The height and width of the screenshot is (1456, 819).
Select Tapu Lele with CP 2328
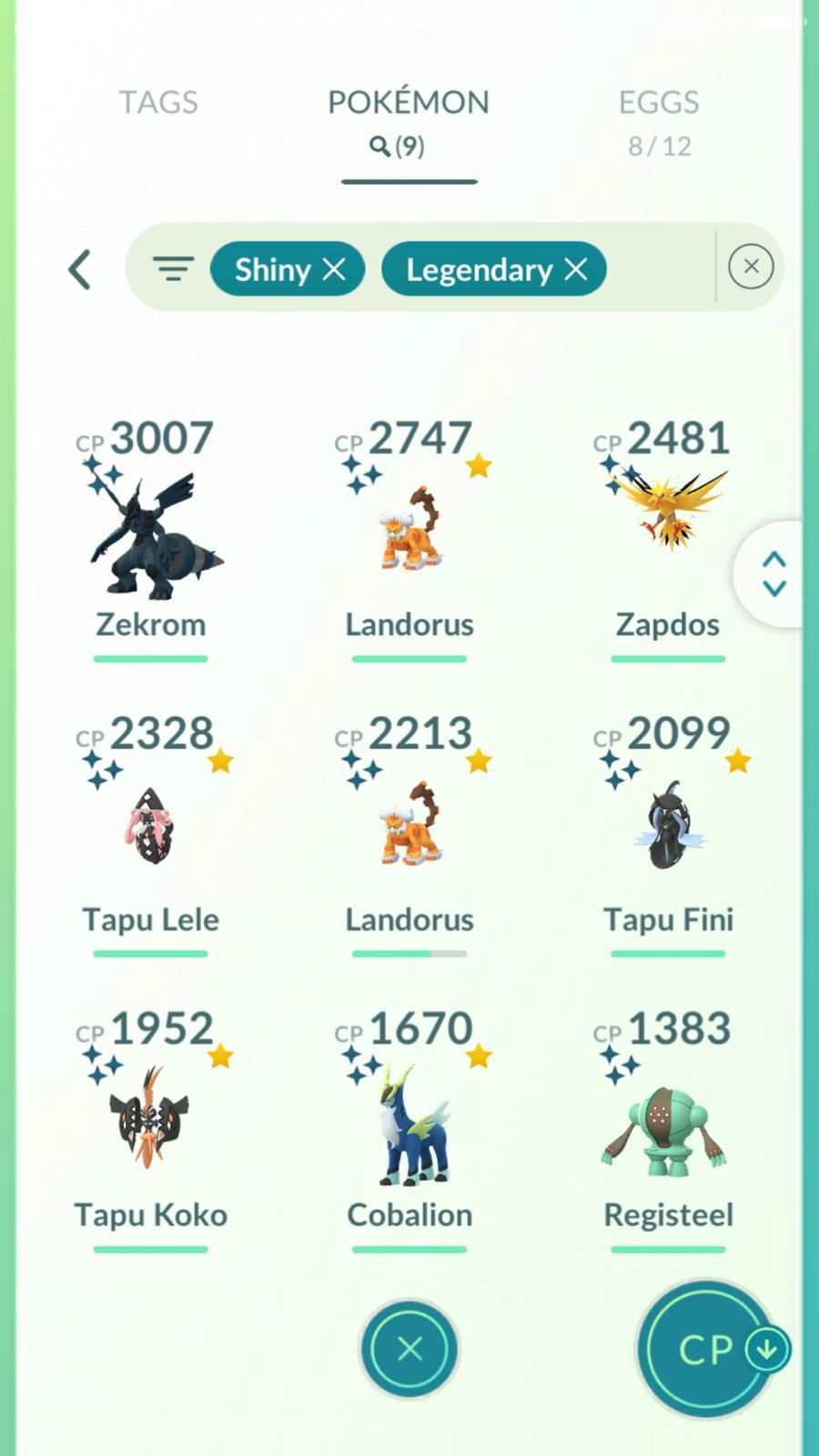click(151, 830)
